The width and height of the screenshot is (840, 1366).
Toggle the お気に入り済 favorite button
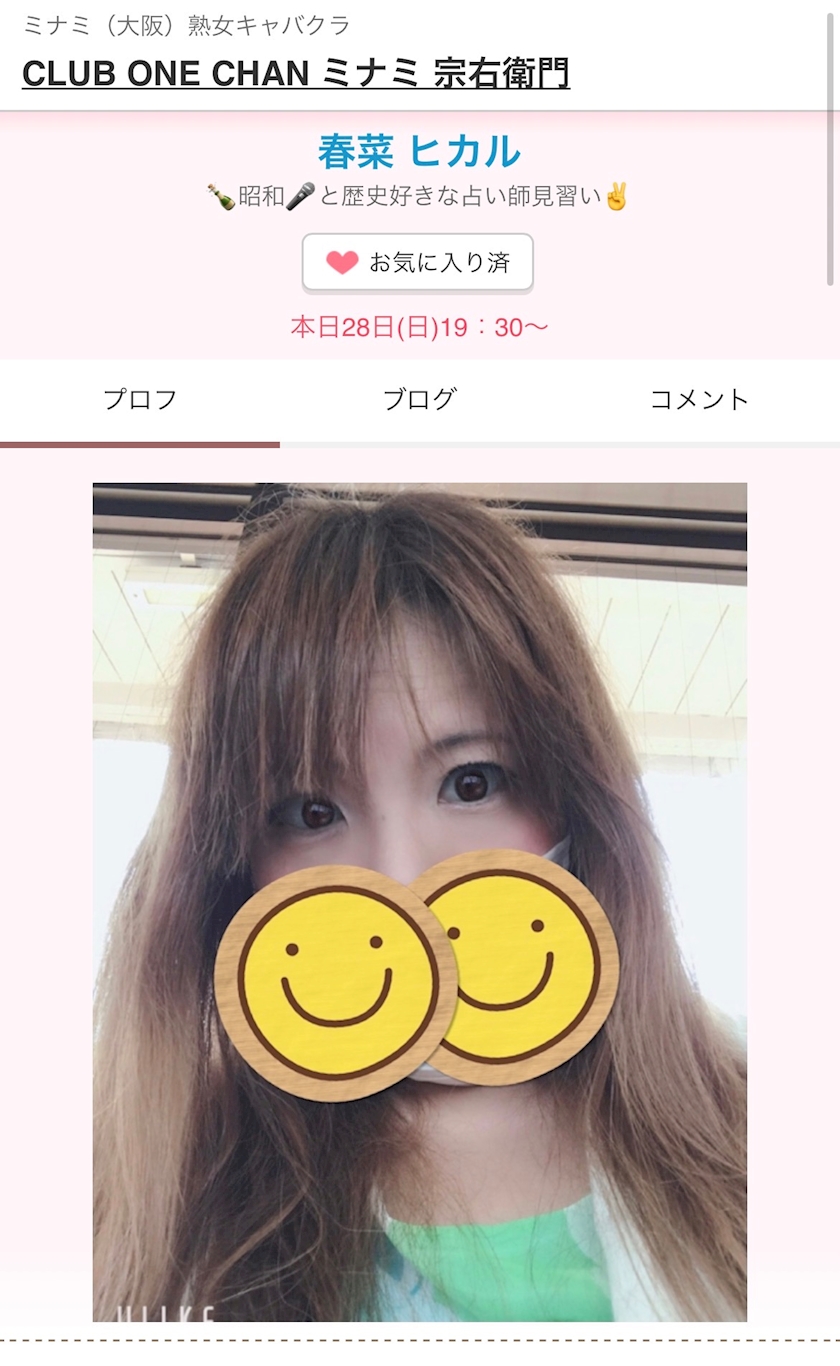pyautogui.click(x=418, y=263)
